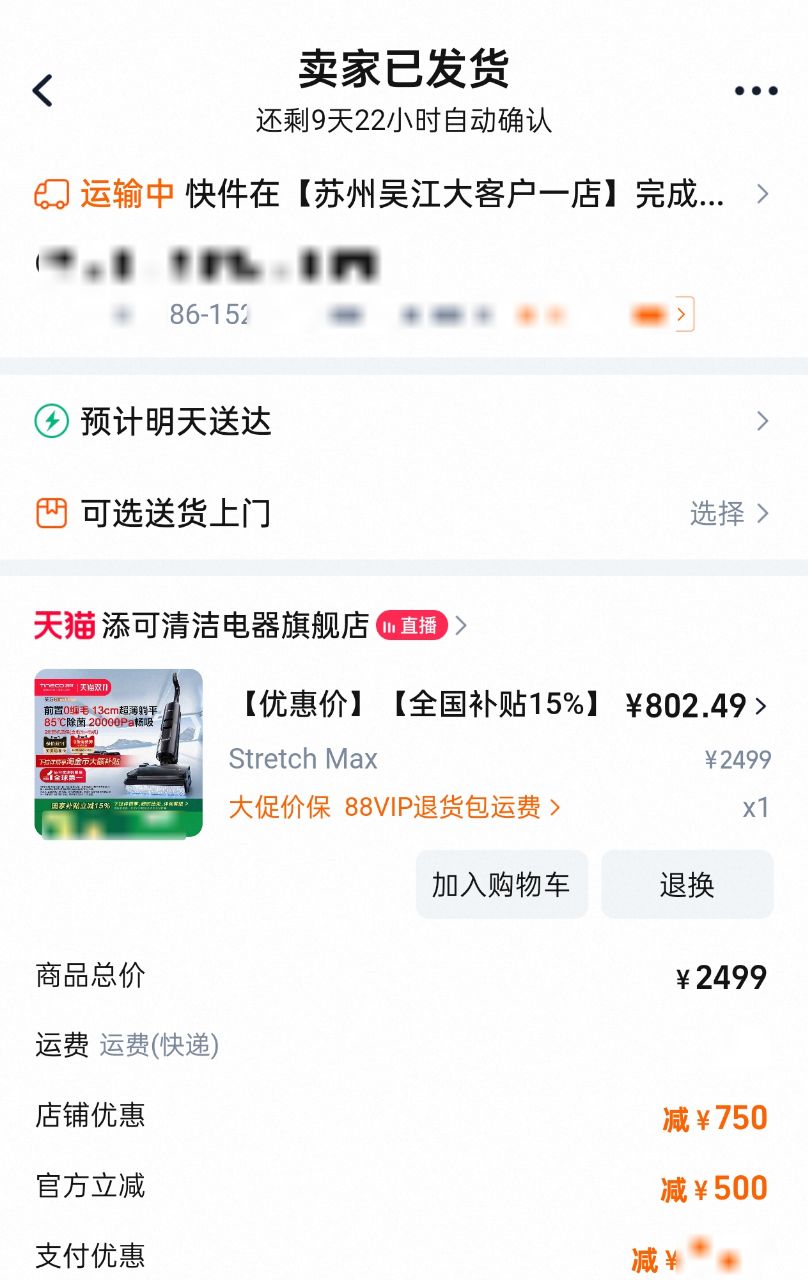Open the Stretch Max product image
The width and height of the screenshot is (808, 1280).
tap(118, 753)
